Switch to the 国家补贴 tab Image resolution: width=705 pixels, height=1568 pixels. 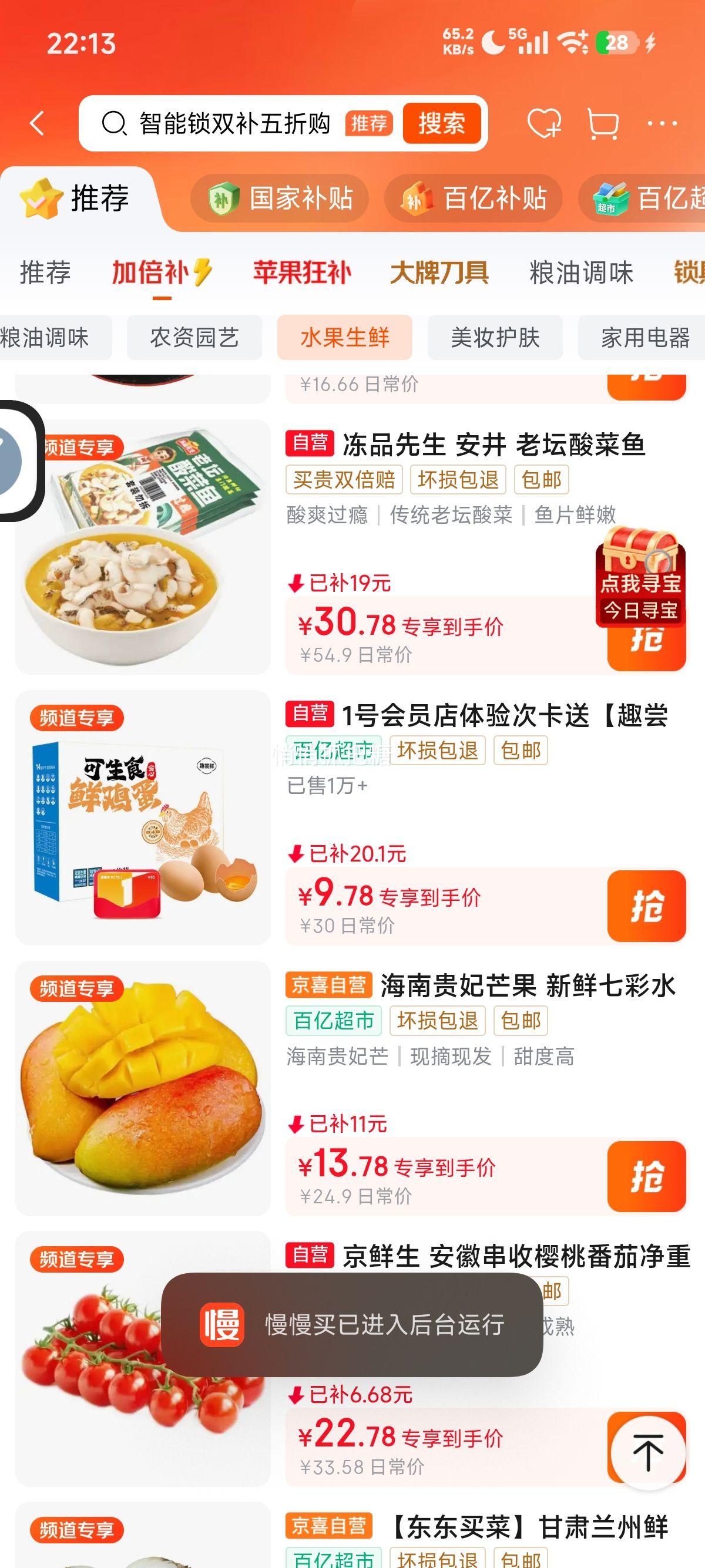tap(280, 198)
